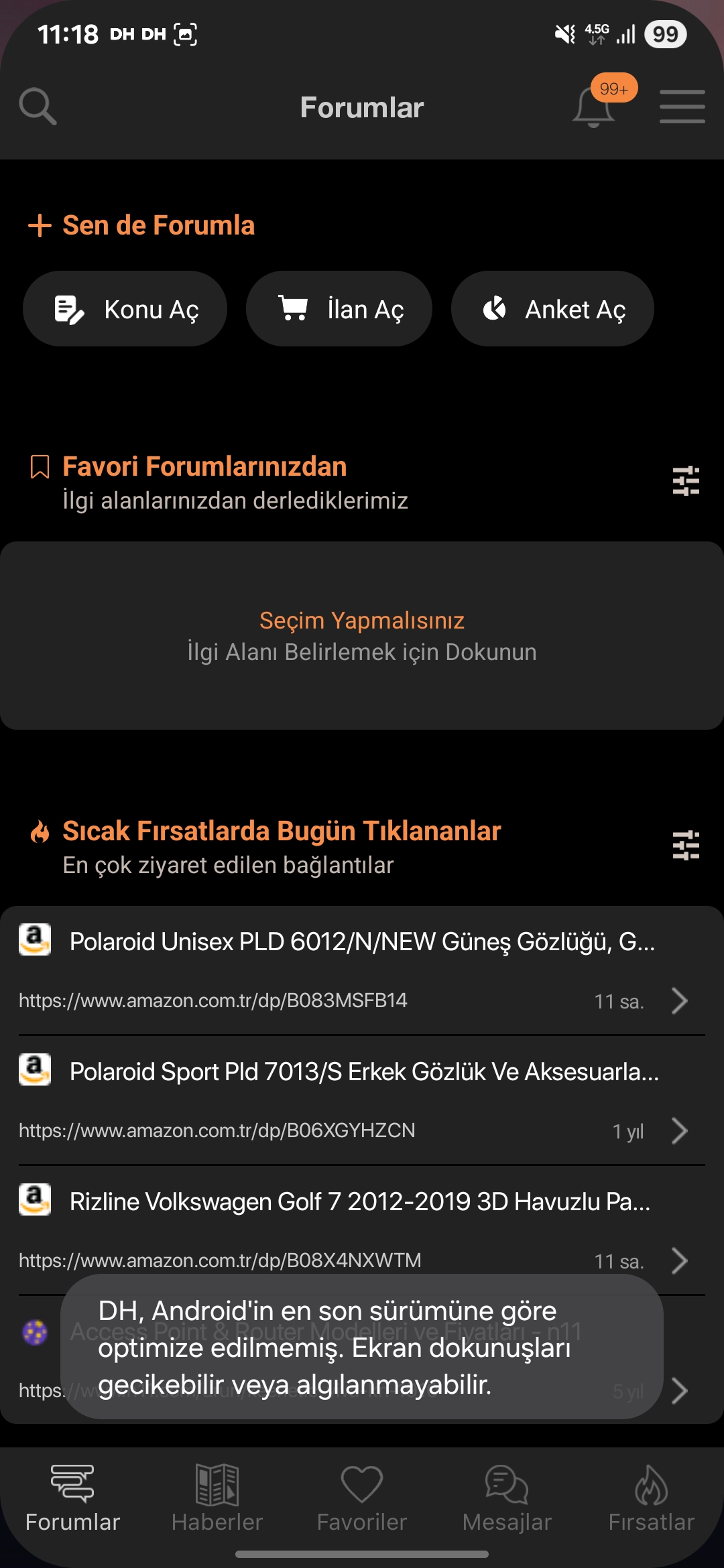Image resolution: width=724 pixels, height=1568 pixels.
Task: Open the notifications bell
Action: click(594, 107)
